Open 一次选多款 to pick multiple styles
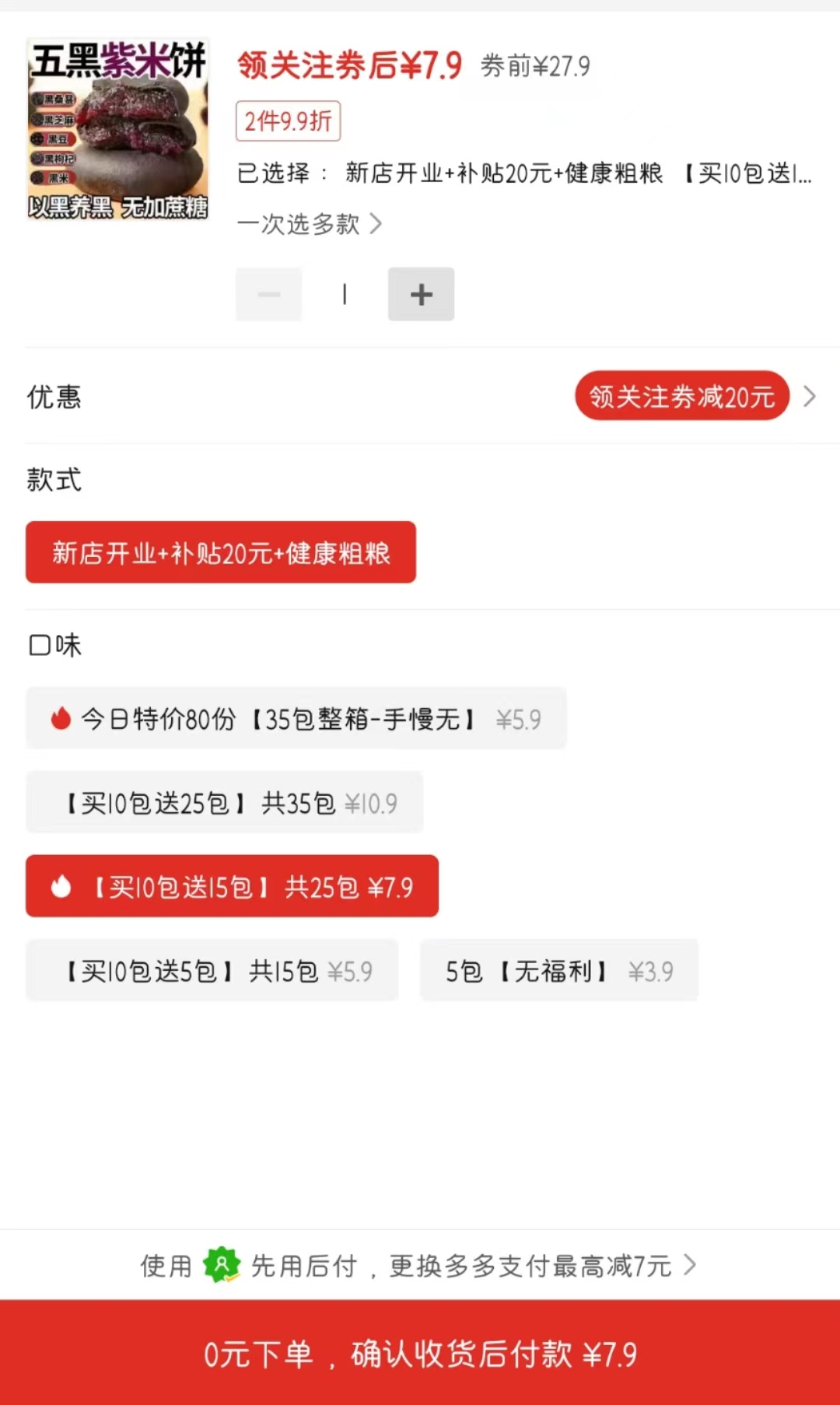Screen dimensions: 840x1405 pyautogui.click(x=310, y=224)
